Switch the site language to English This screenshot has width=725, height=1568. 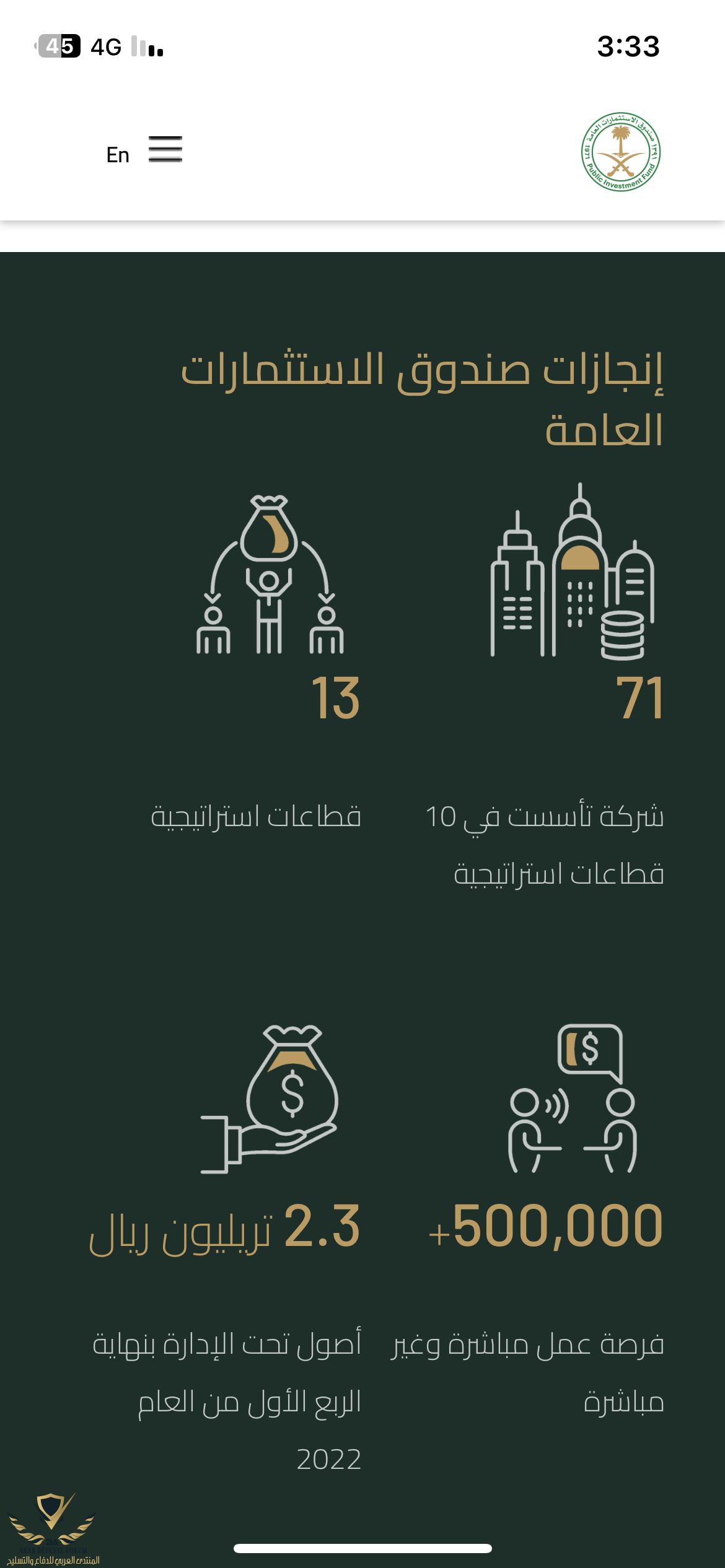tap(118, 155)
